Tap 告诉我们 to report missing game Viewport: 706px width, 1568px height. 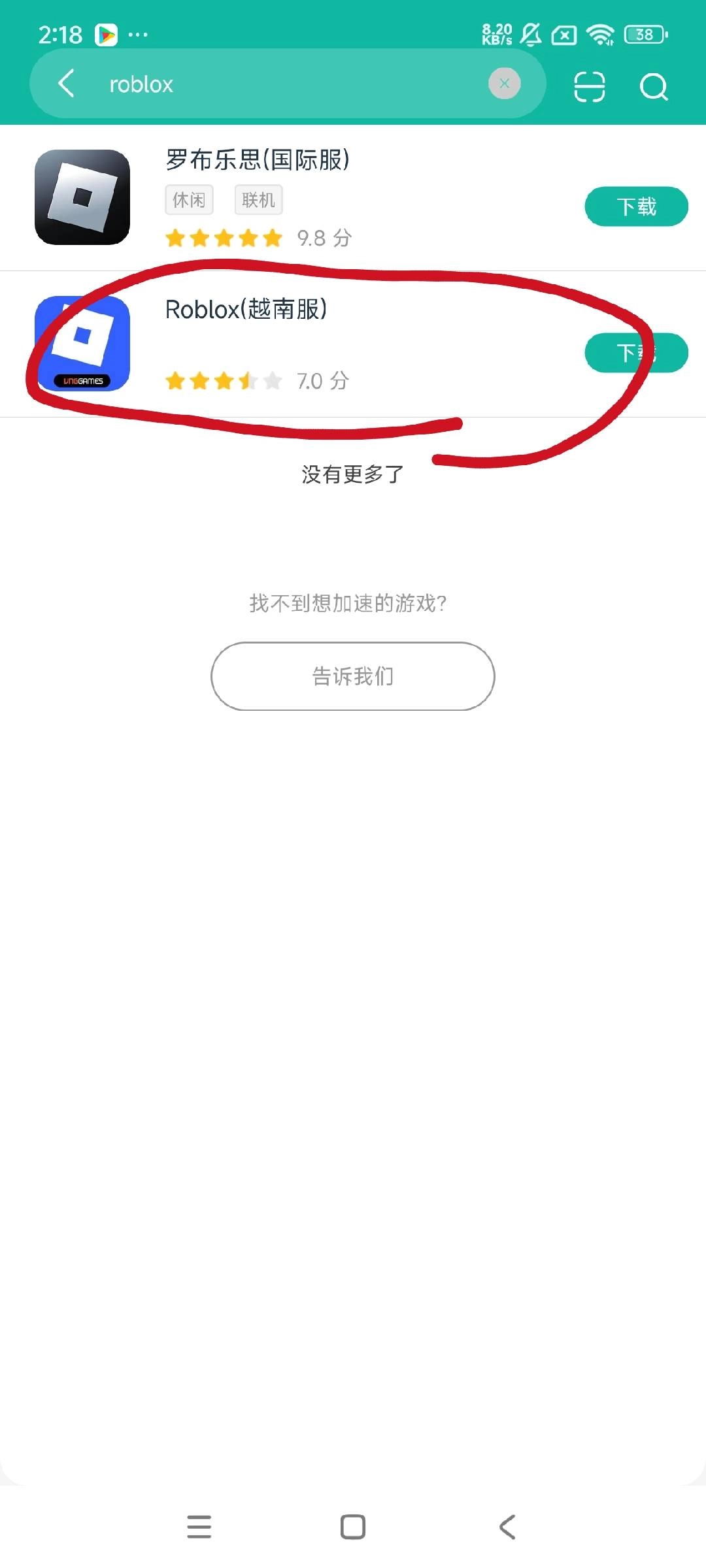pos(352,676)
